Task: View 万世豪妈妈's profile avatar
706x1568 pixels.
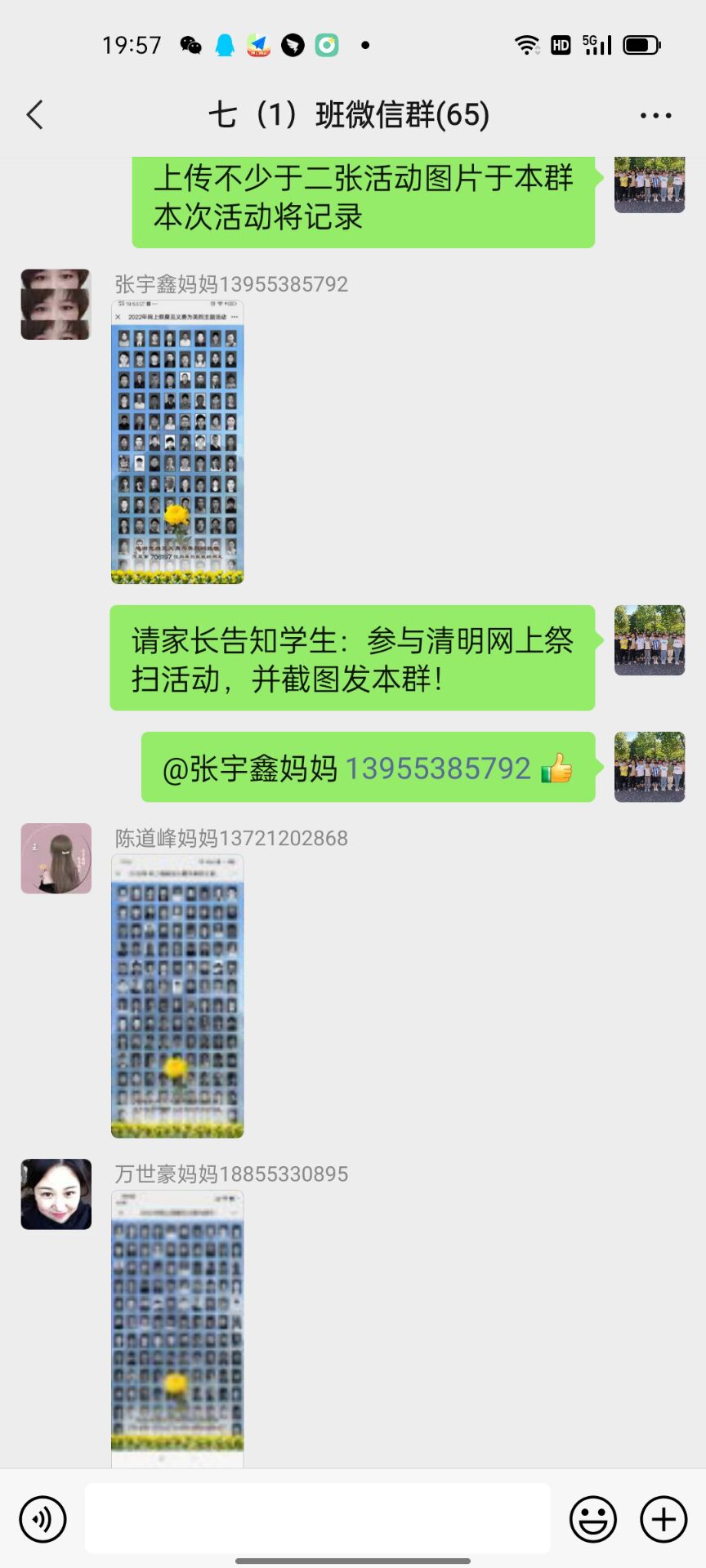Action: 56,1194
